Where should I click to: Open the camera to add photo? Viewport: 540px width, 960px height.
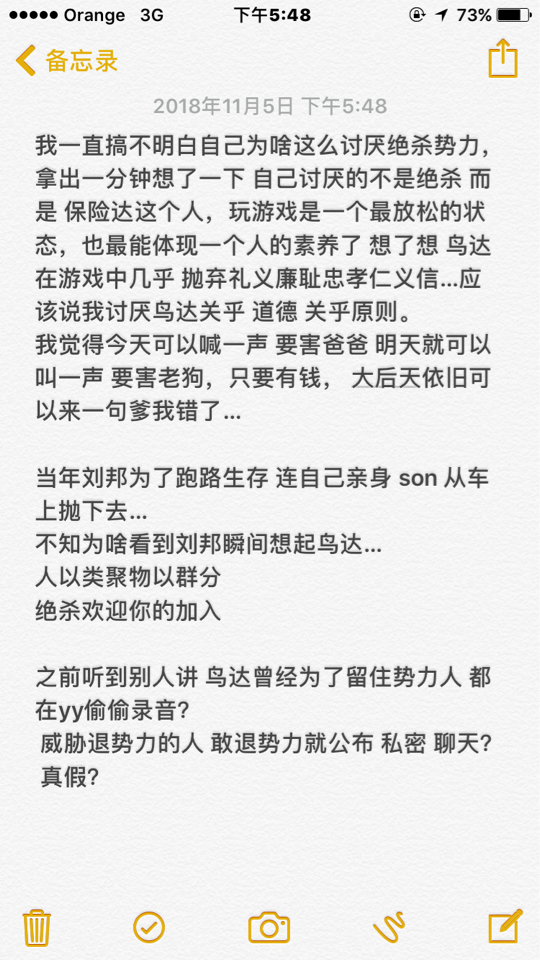coord(269,928)
